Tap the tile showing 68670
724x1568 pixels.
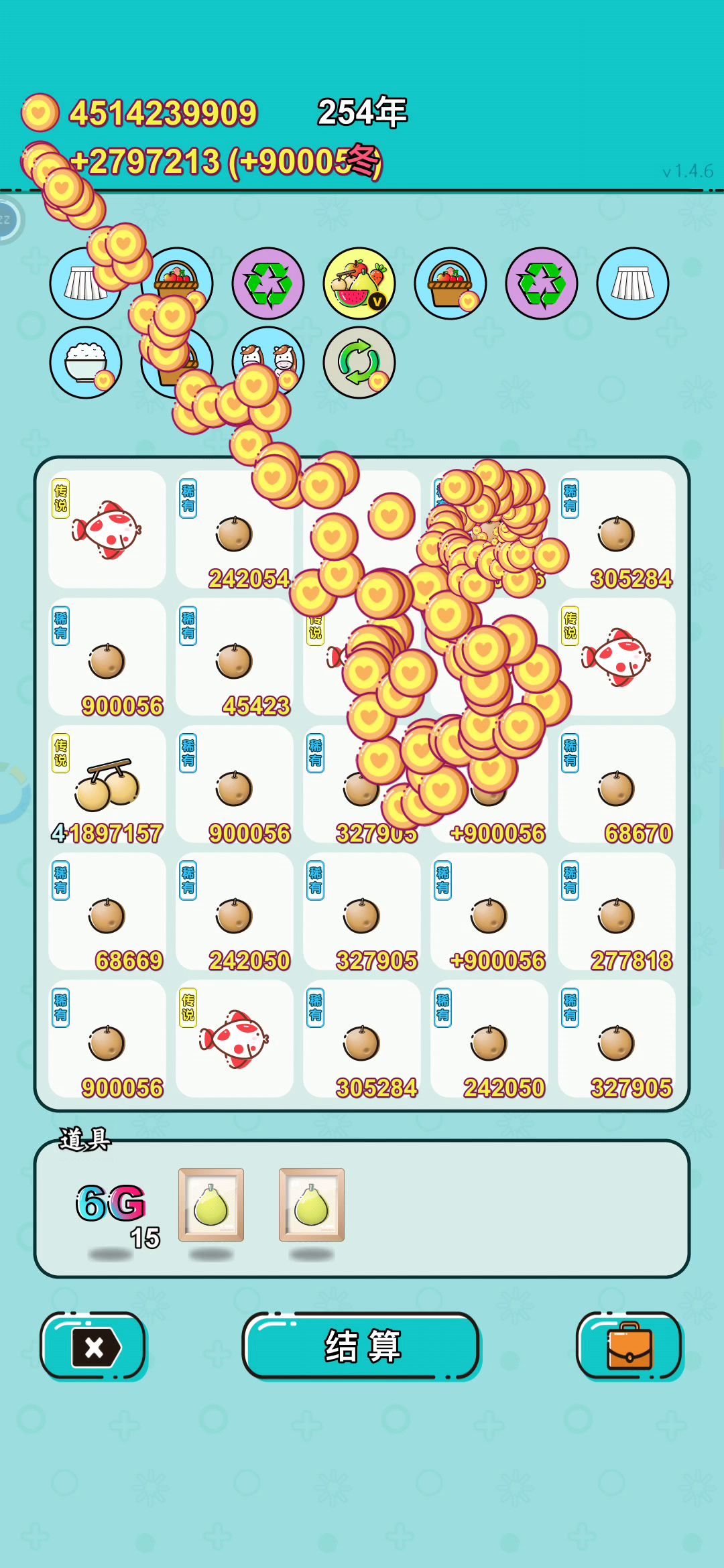[x=617, y=785]
